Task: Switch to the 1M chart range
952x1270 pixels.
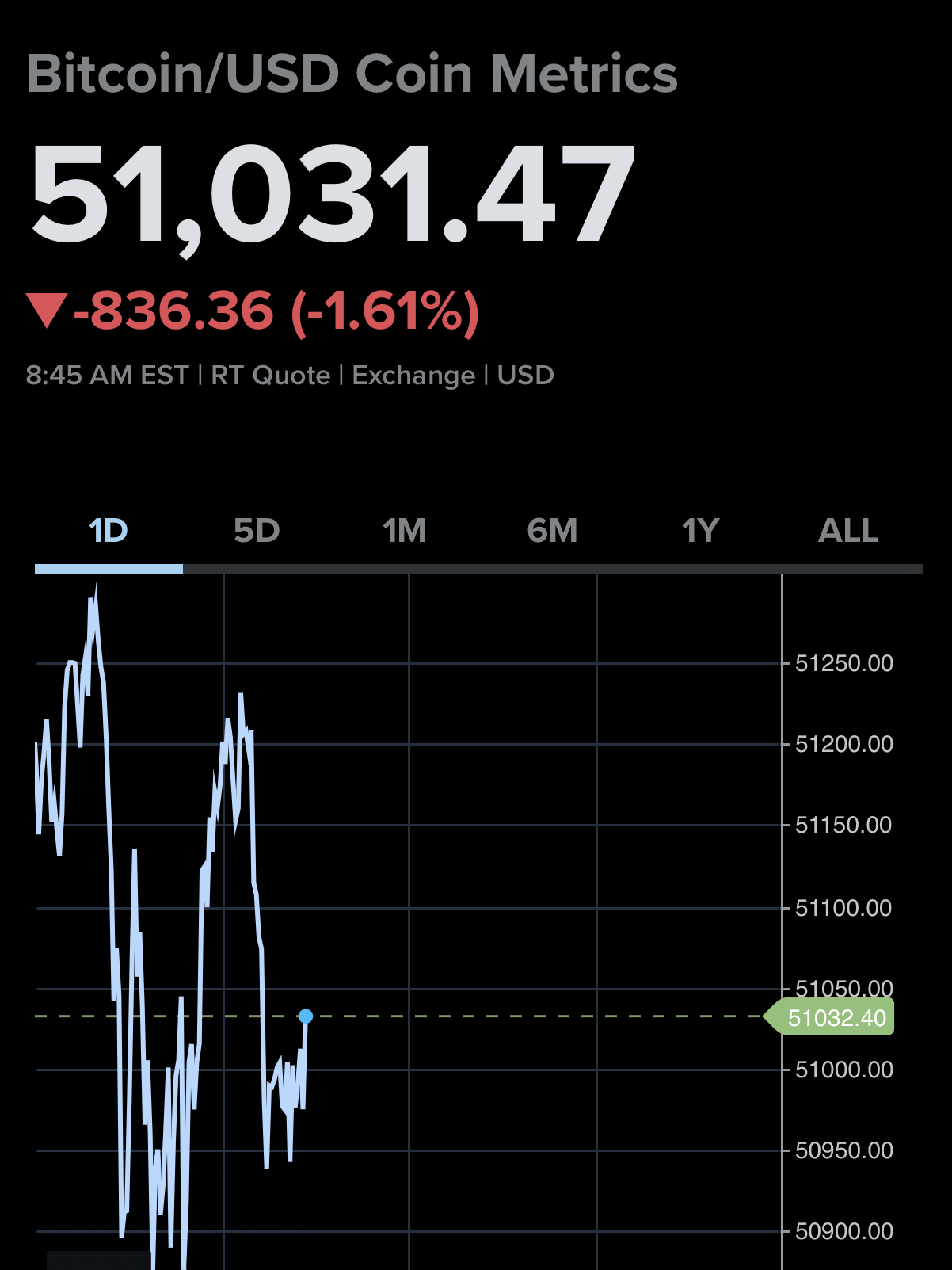Action: (405, 531)
